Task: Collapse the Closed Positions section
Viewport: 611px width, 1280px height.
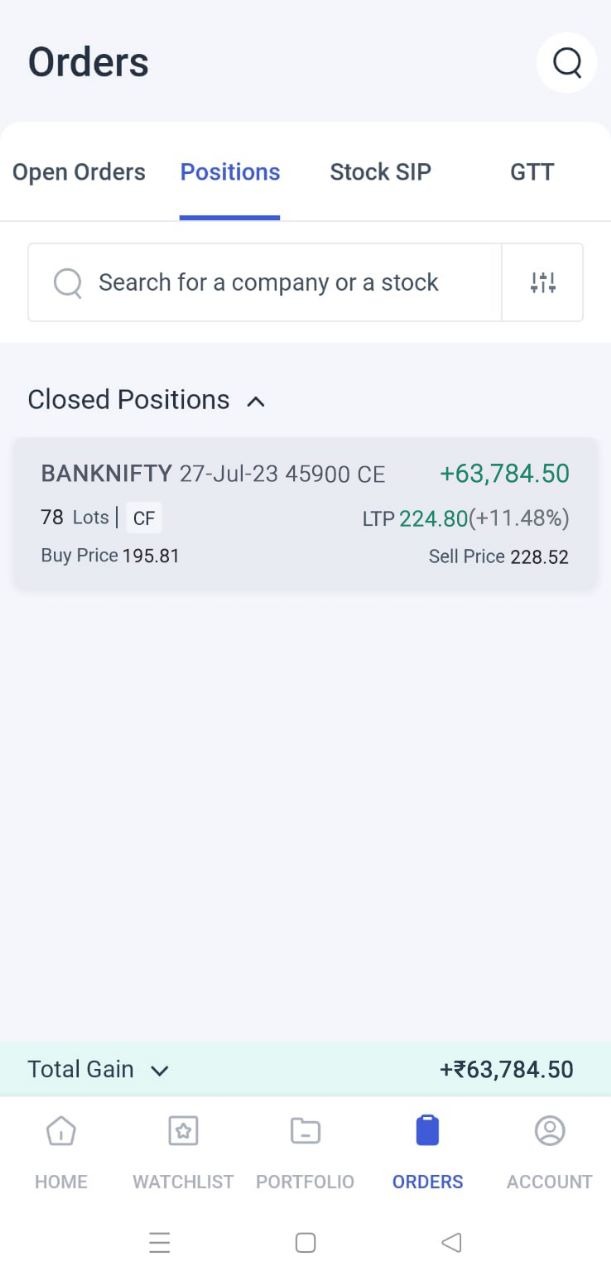Action: click(x=256, y=401)
